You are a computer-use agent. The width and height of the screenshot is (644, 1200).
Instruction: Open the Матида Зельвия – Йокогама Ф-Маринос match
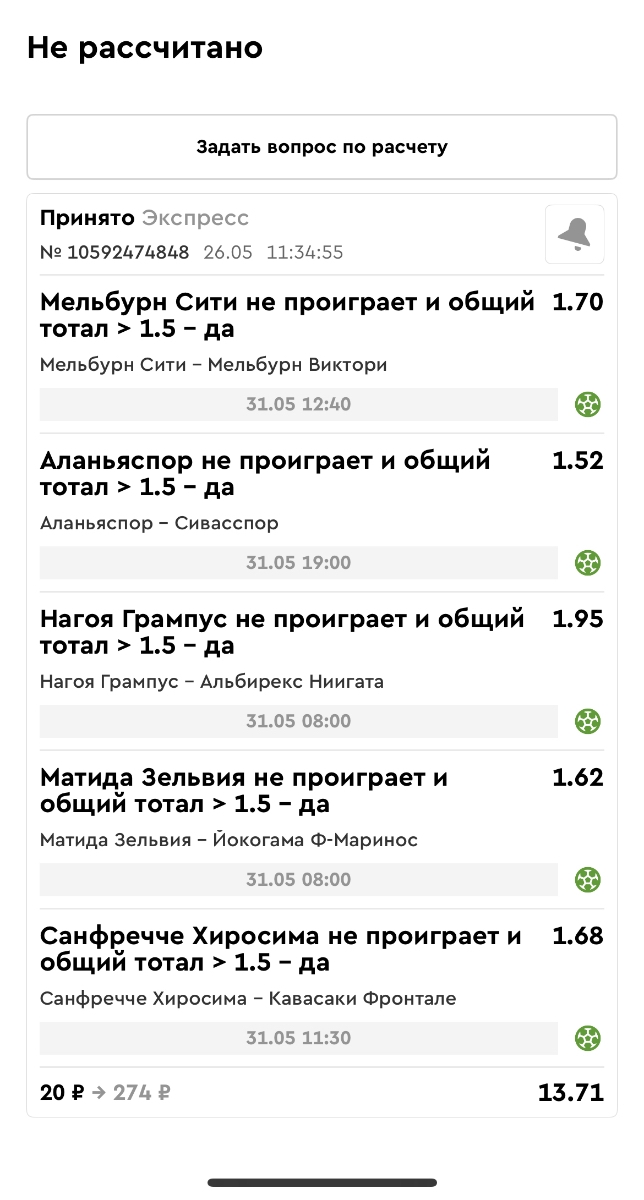pos(229,840)
